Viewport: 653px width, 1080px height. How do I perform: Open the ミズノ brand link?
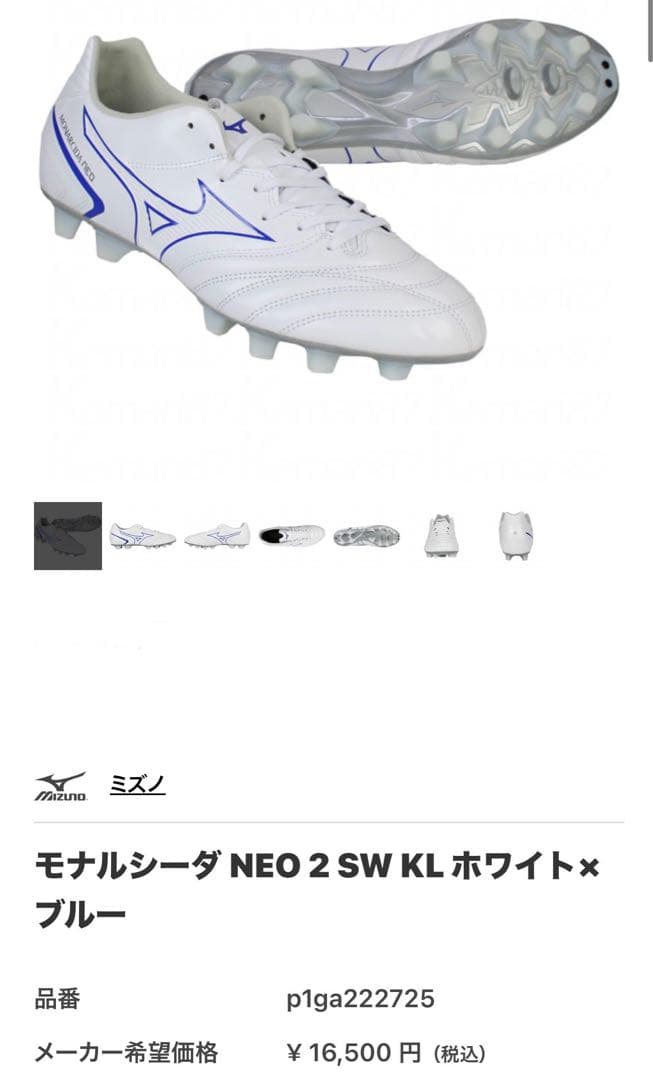[x=137, y=784]
